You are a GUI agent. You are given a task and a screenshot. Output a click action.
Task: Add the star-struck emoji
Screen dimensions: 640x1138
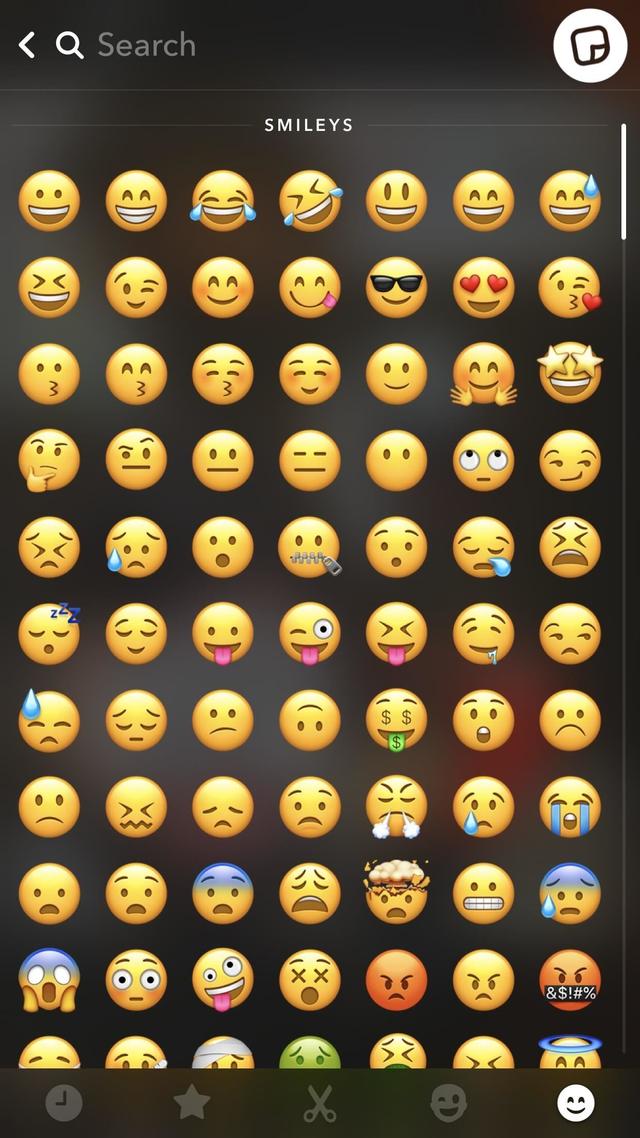click(570, 374)
